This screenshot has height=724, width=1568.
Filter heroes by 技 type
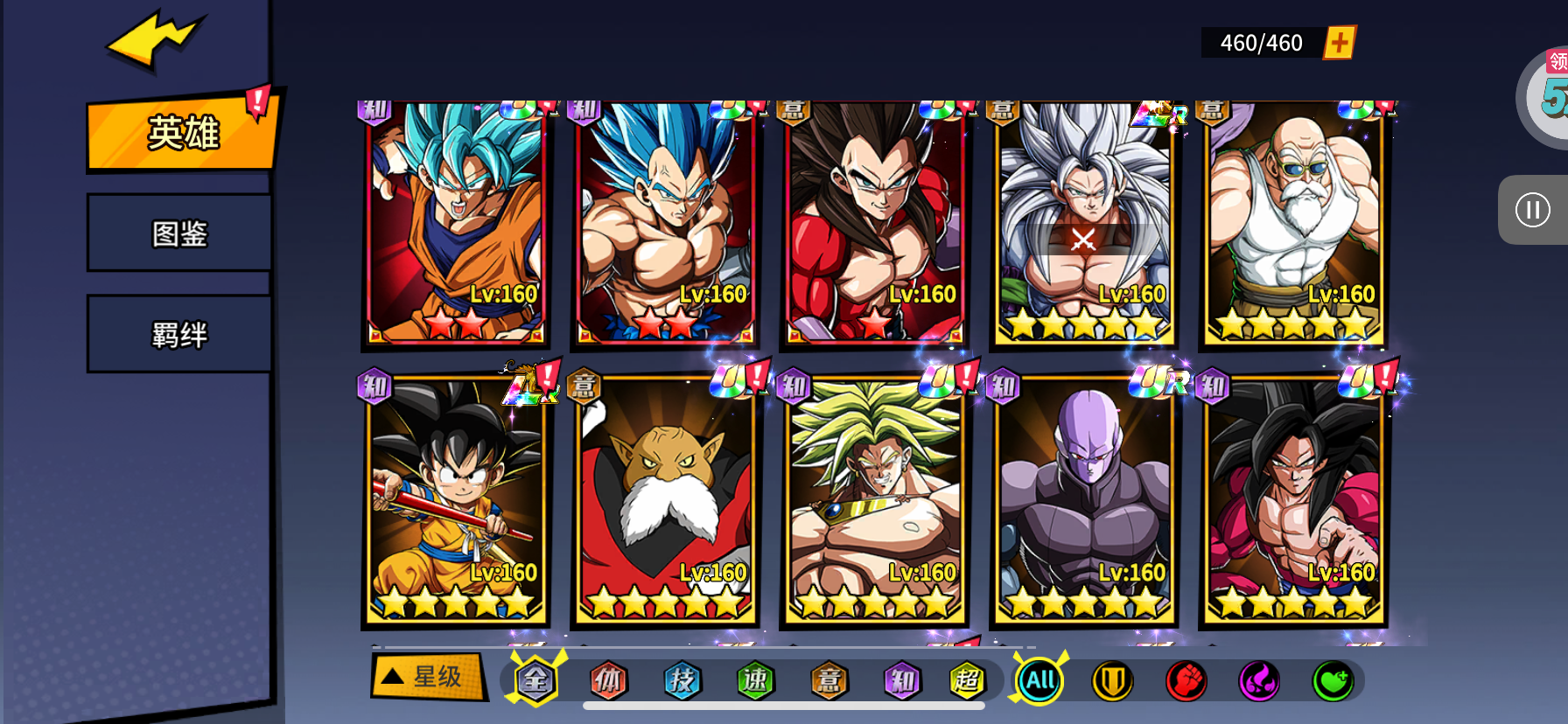click(x=682, y=680)
